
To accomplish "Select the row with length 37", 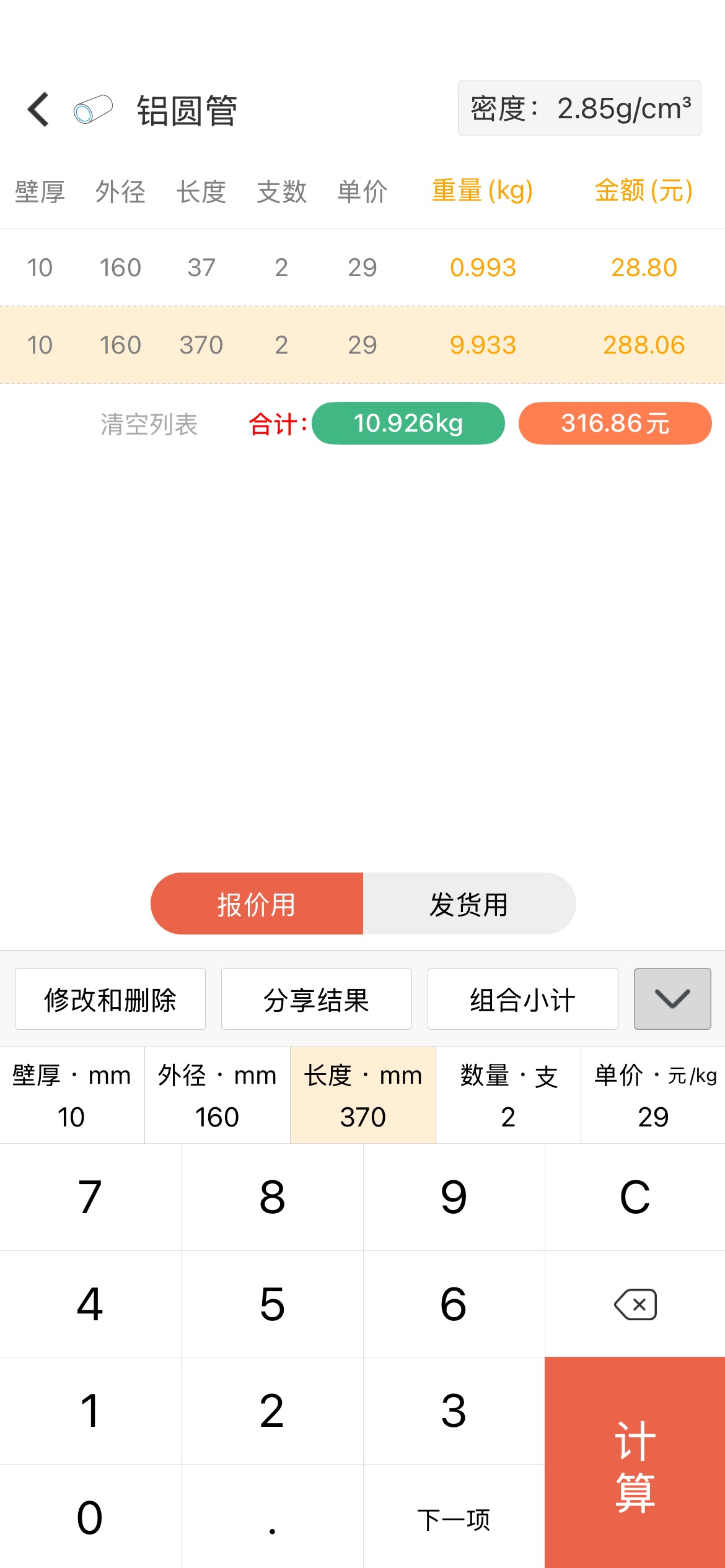I will click(362, 268).
